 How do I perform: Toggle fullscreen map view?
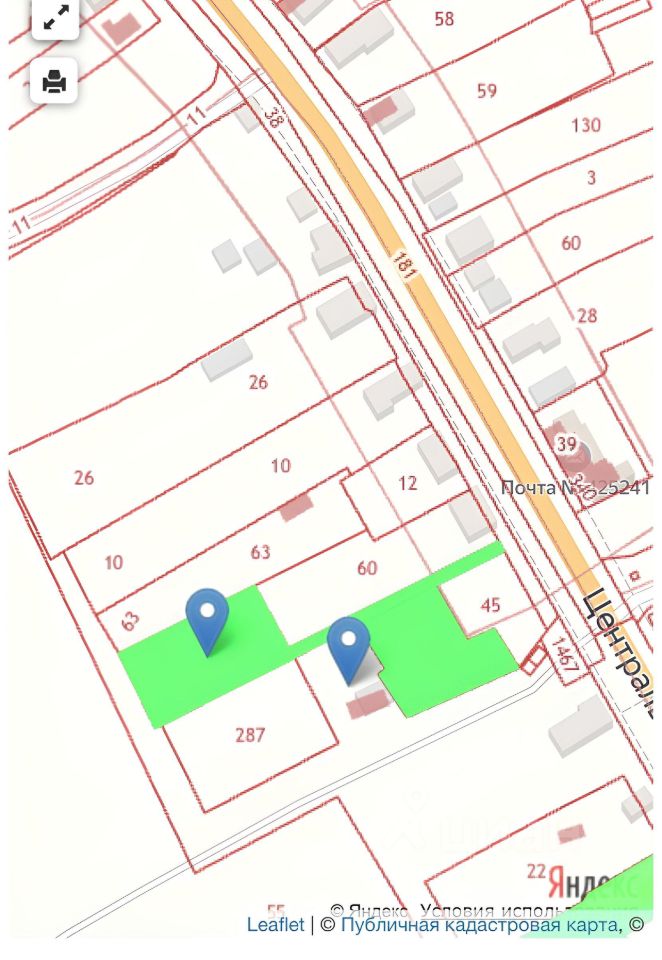(x=55, y=17)
